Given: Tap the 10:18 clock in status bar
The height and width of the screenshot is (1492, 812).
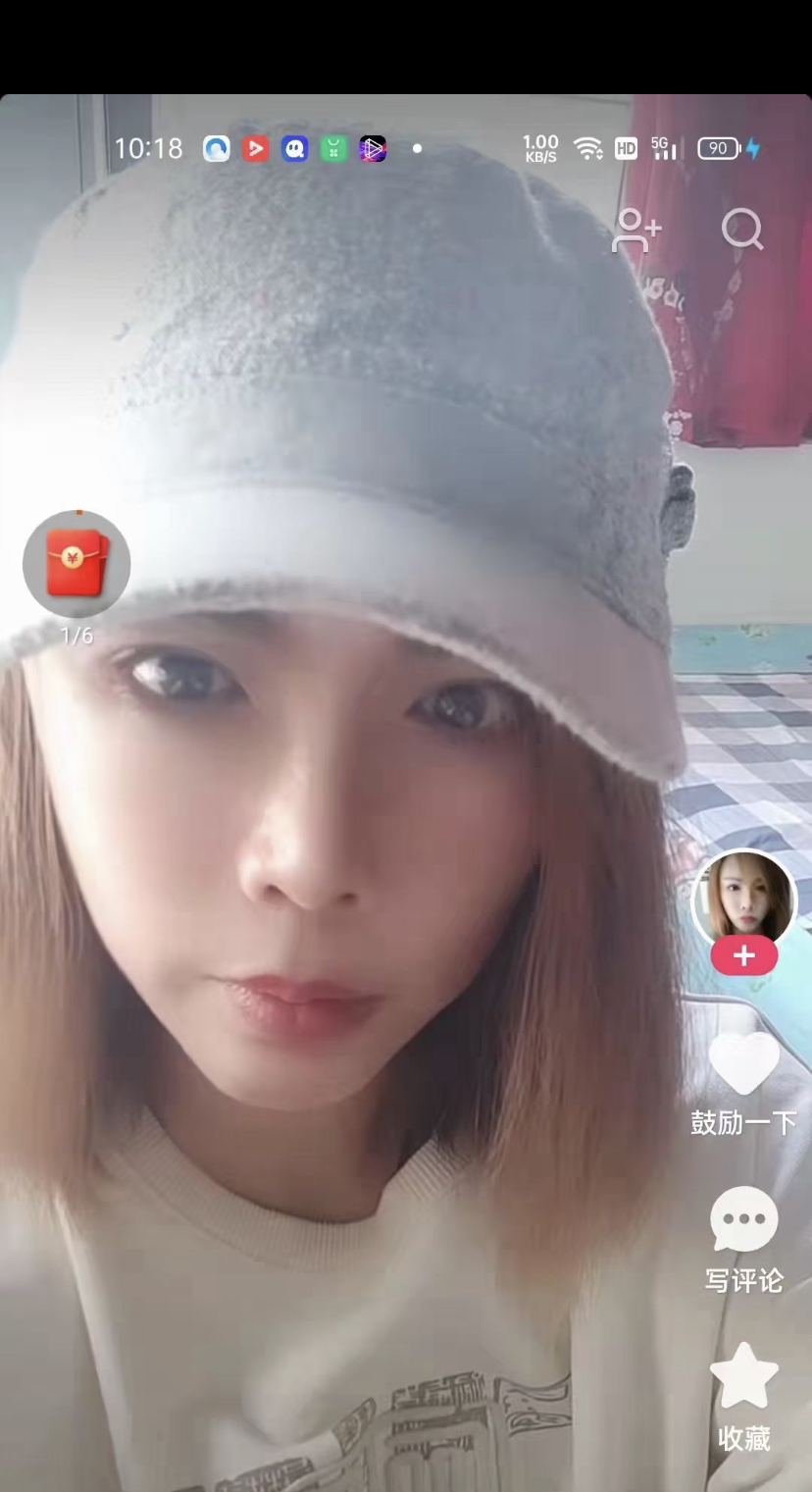Looking at the screenshot, I should [x=149, y=149].
